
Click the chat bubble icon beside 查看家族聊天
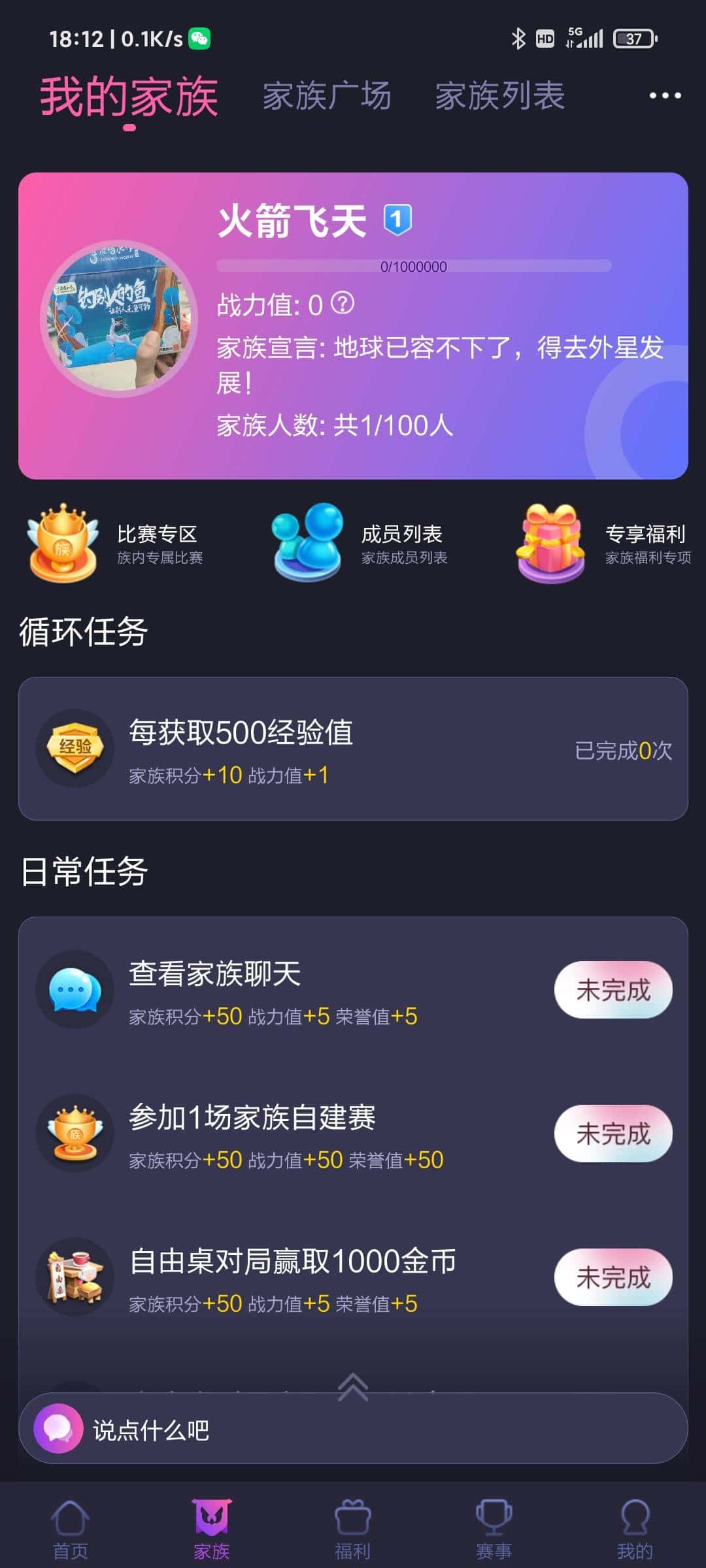coord(74,990)
